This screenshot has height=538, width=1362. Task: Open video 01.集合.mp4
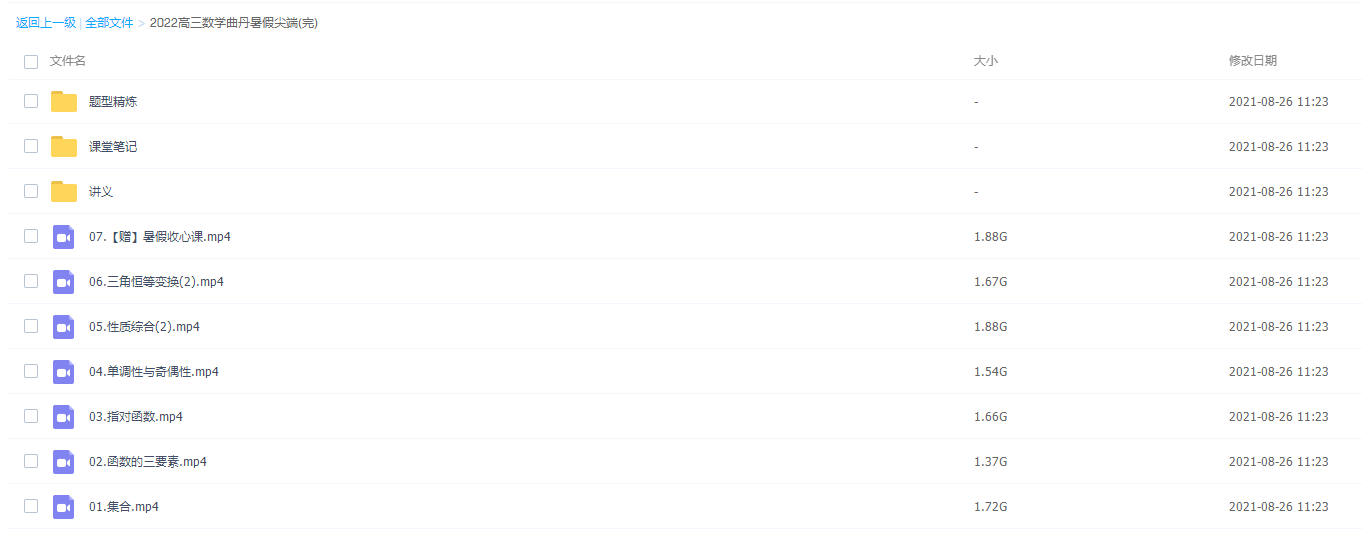pyautogui.click(x=123, y=507)
